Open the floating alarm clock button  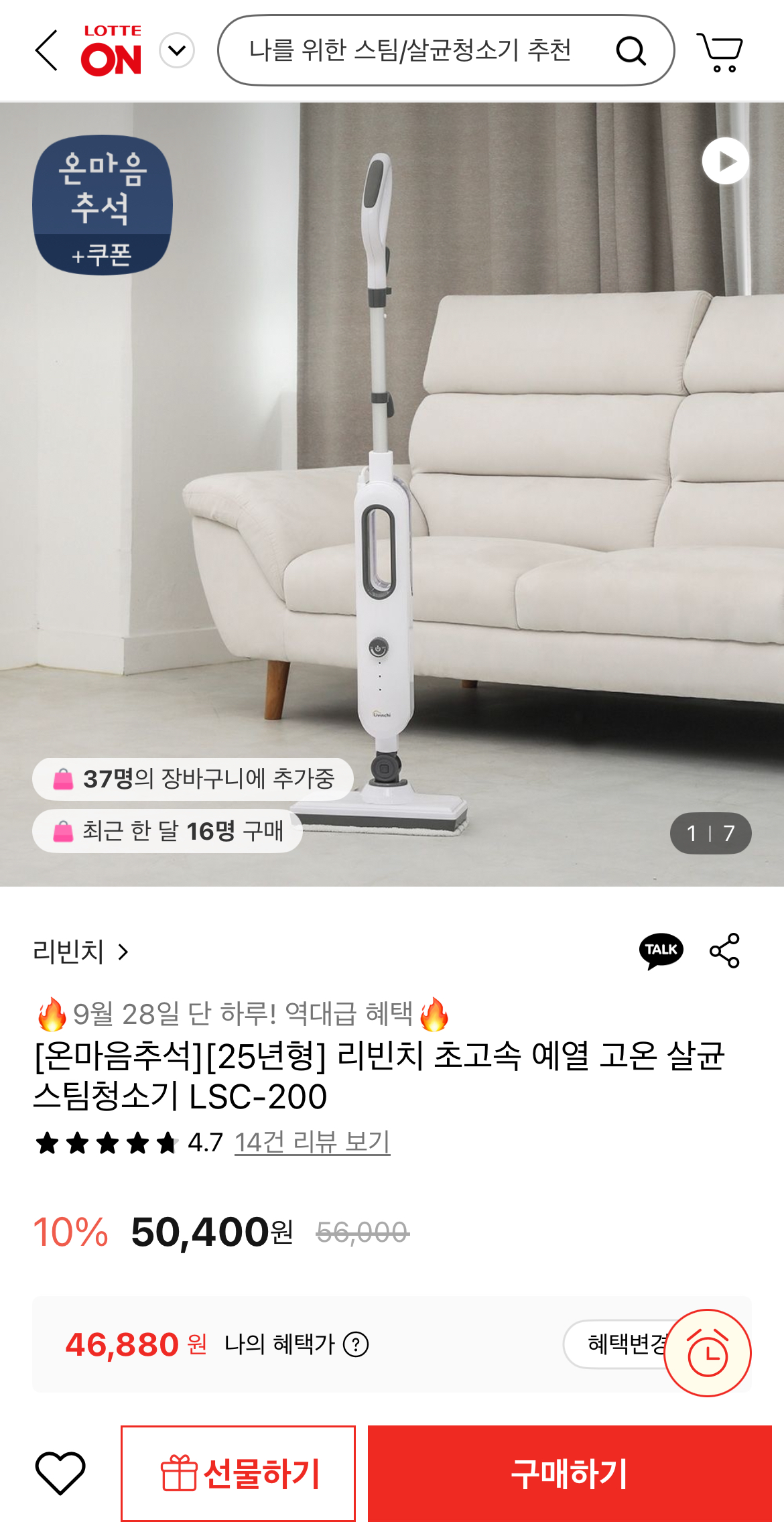pos(708,1353)
